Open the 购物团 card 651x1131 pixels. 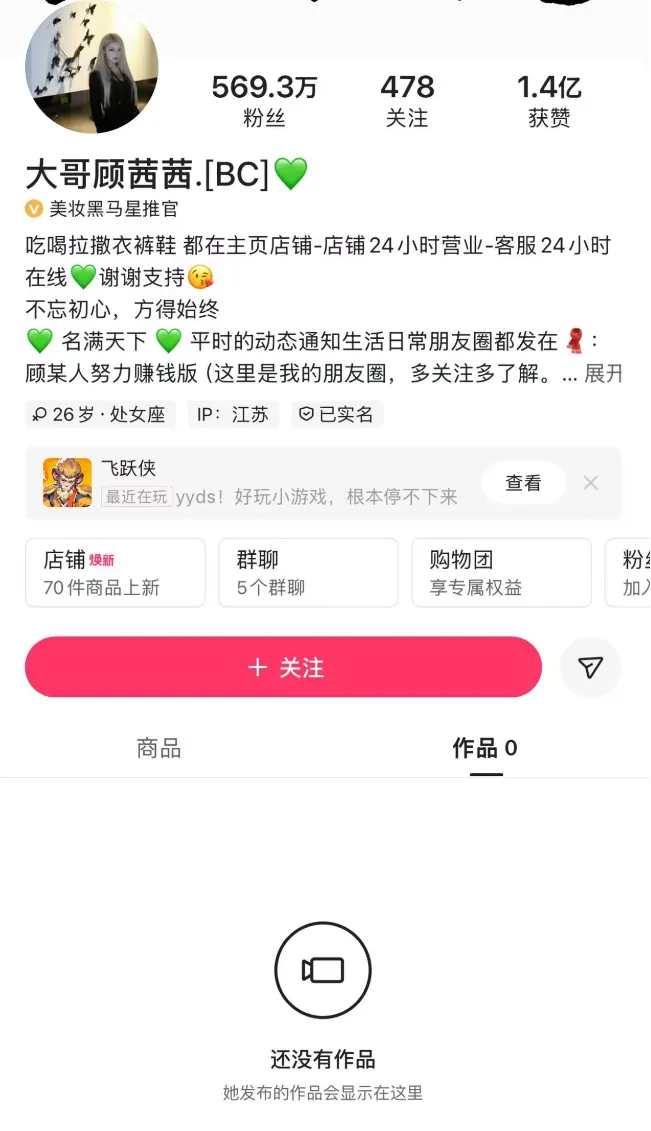click(x=501, y=572)
